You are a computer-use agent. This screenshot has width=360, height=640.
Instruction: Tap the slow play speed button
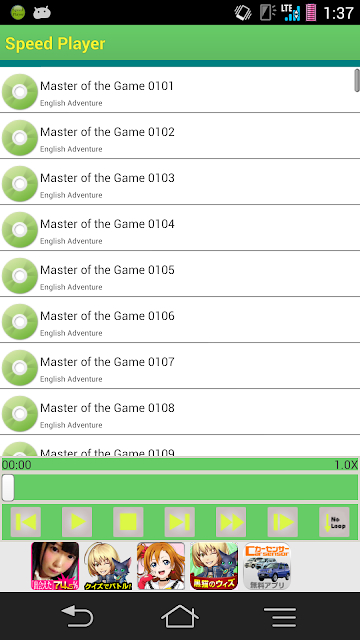click(x=282, y=522)
